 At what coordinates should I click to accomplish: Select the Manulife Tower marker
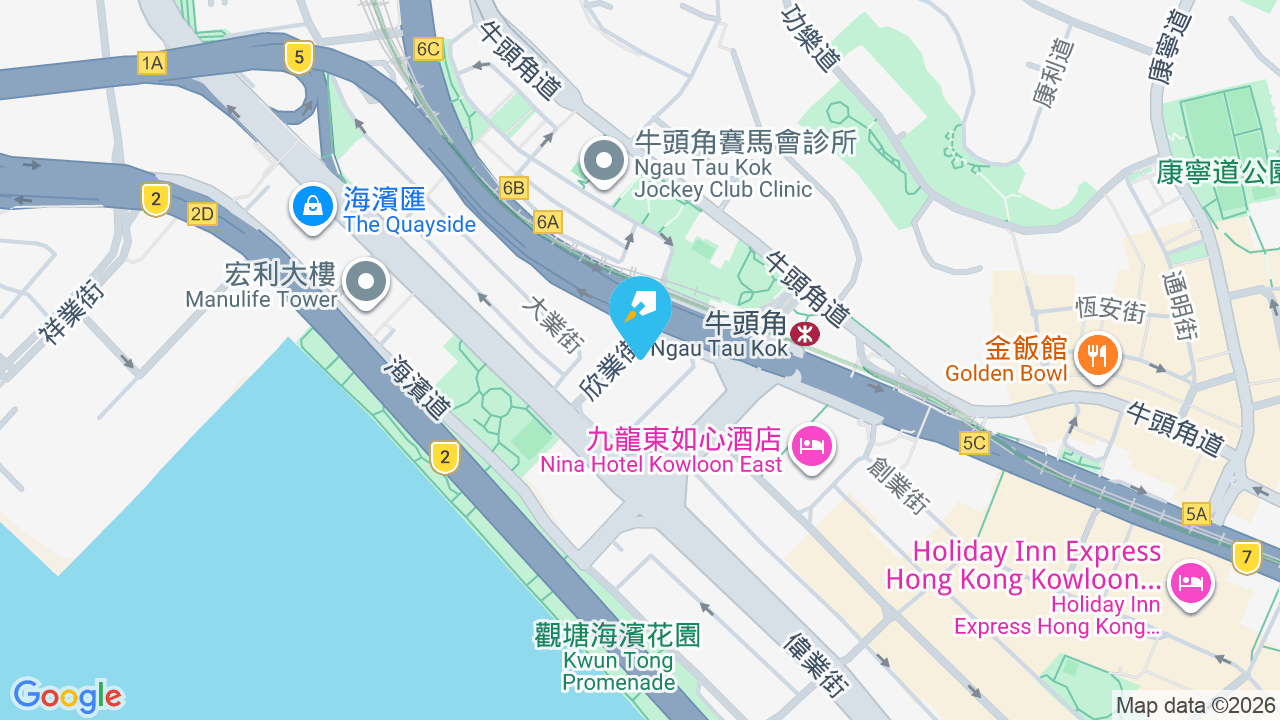tap(366, 283)
